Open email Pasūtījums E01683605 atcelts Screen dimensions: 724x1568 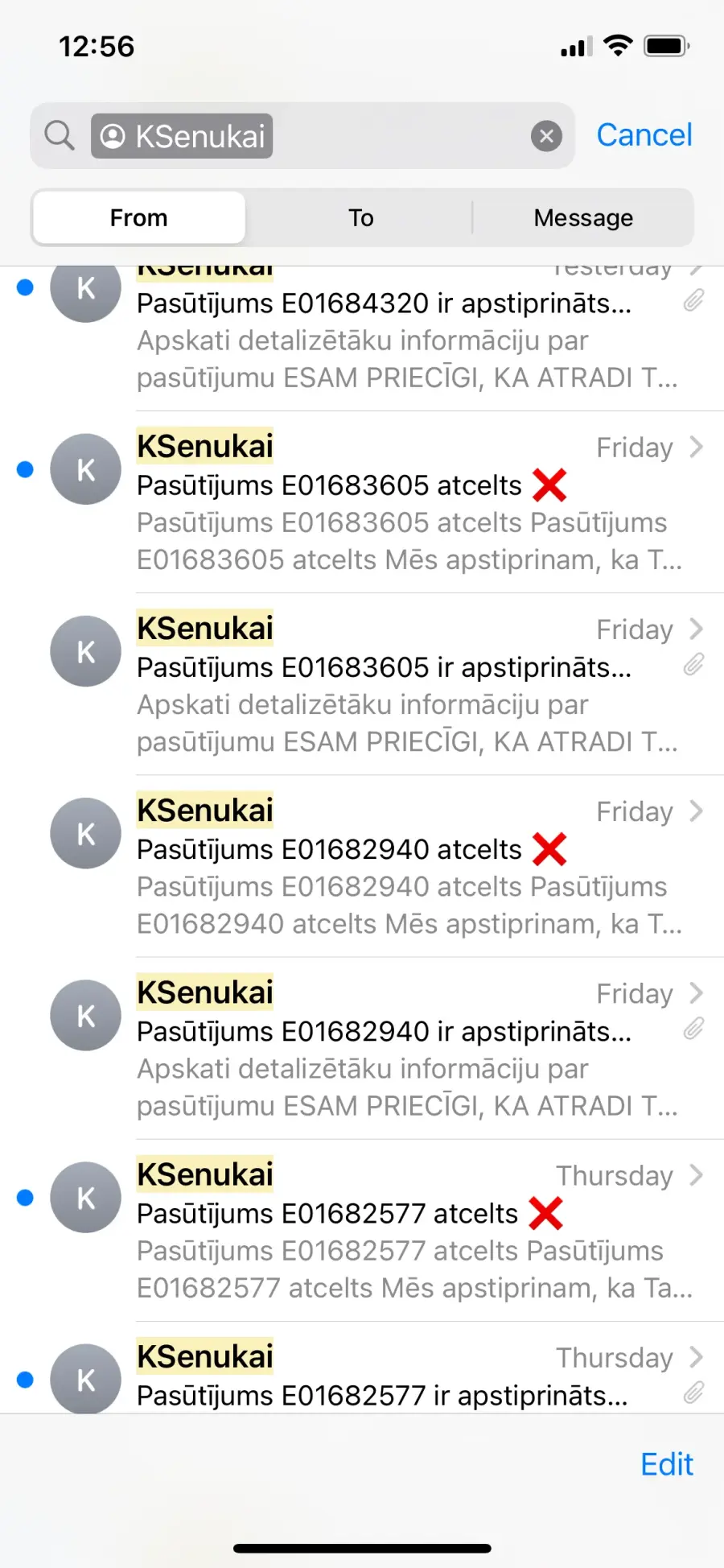[x=362, y=502]
